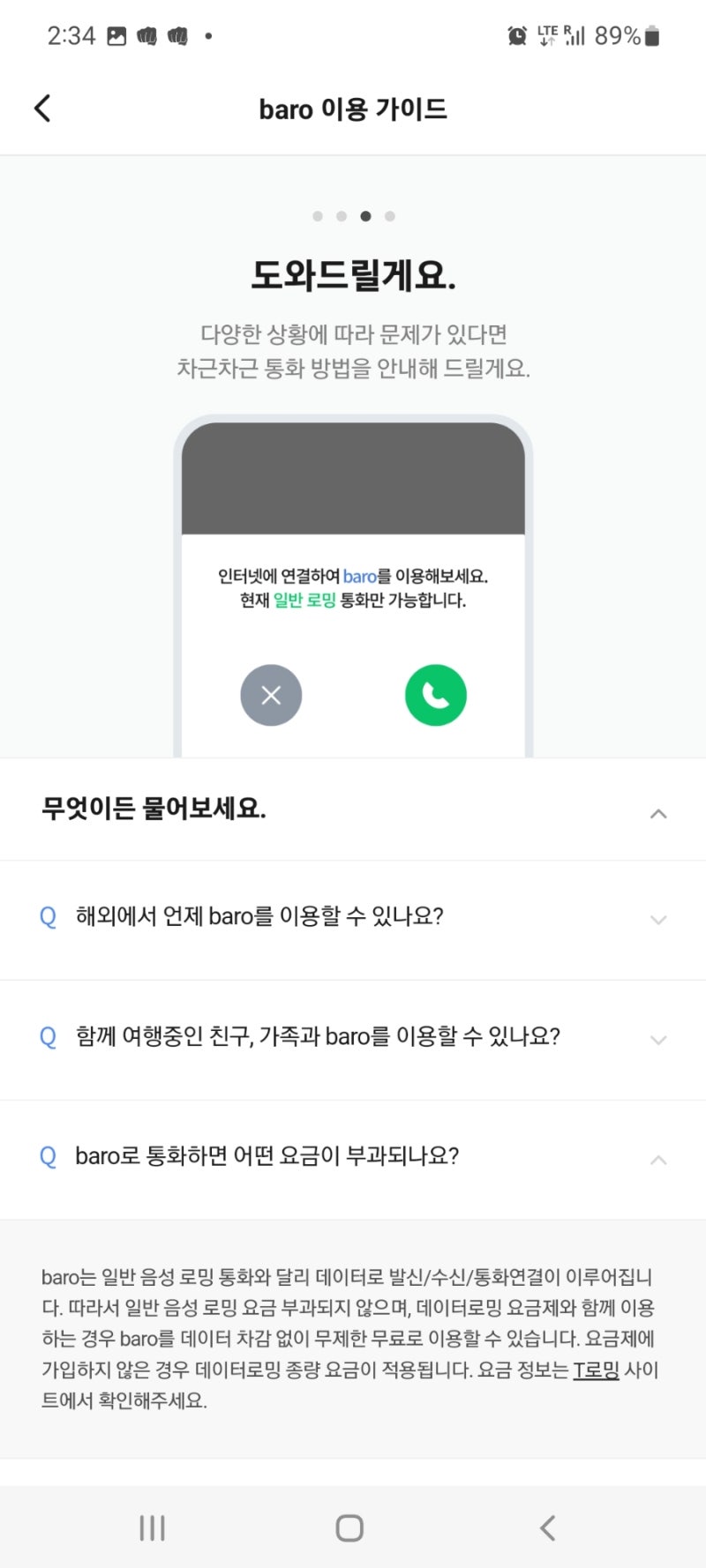
Task: Select the first page indicator dot
Action: point(318,215)
